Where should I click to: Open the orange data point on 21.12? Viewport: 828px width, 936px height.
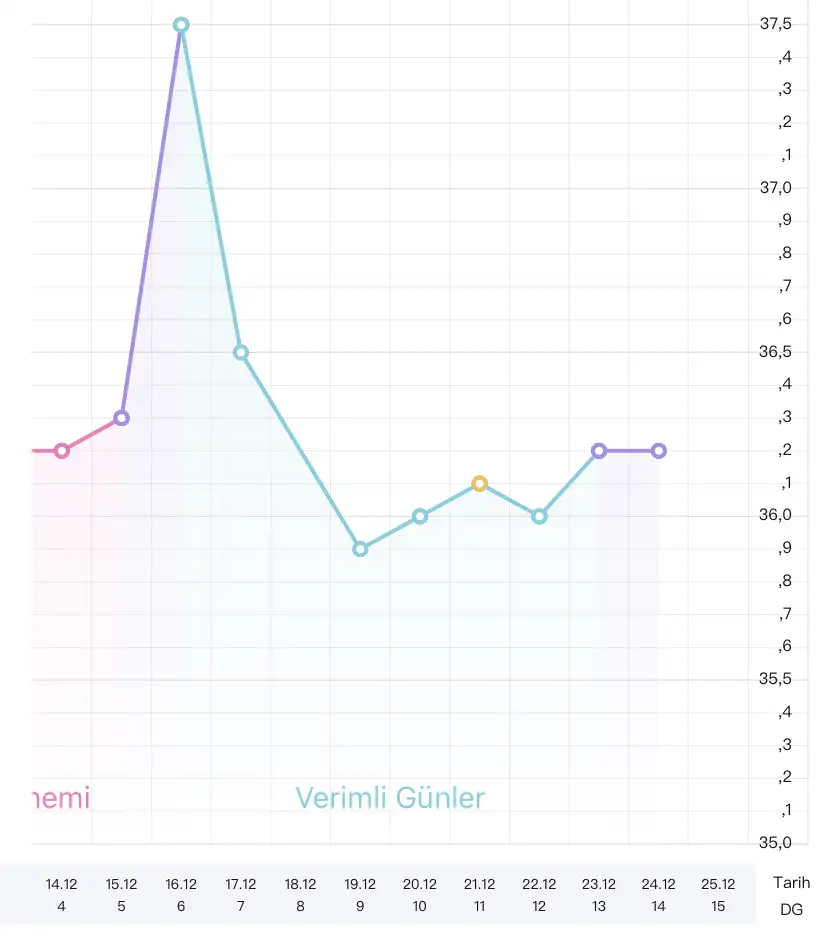tap(479, 484)
